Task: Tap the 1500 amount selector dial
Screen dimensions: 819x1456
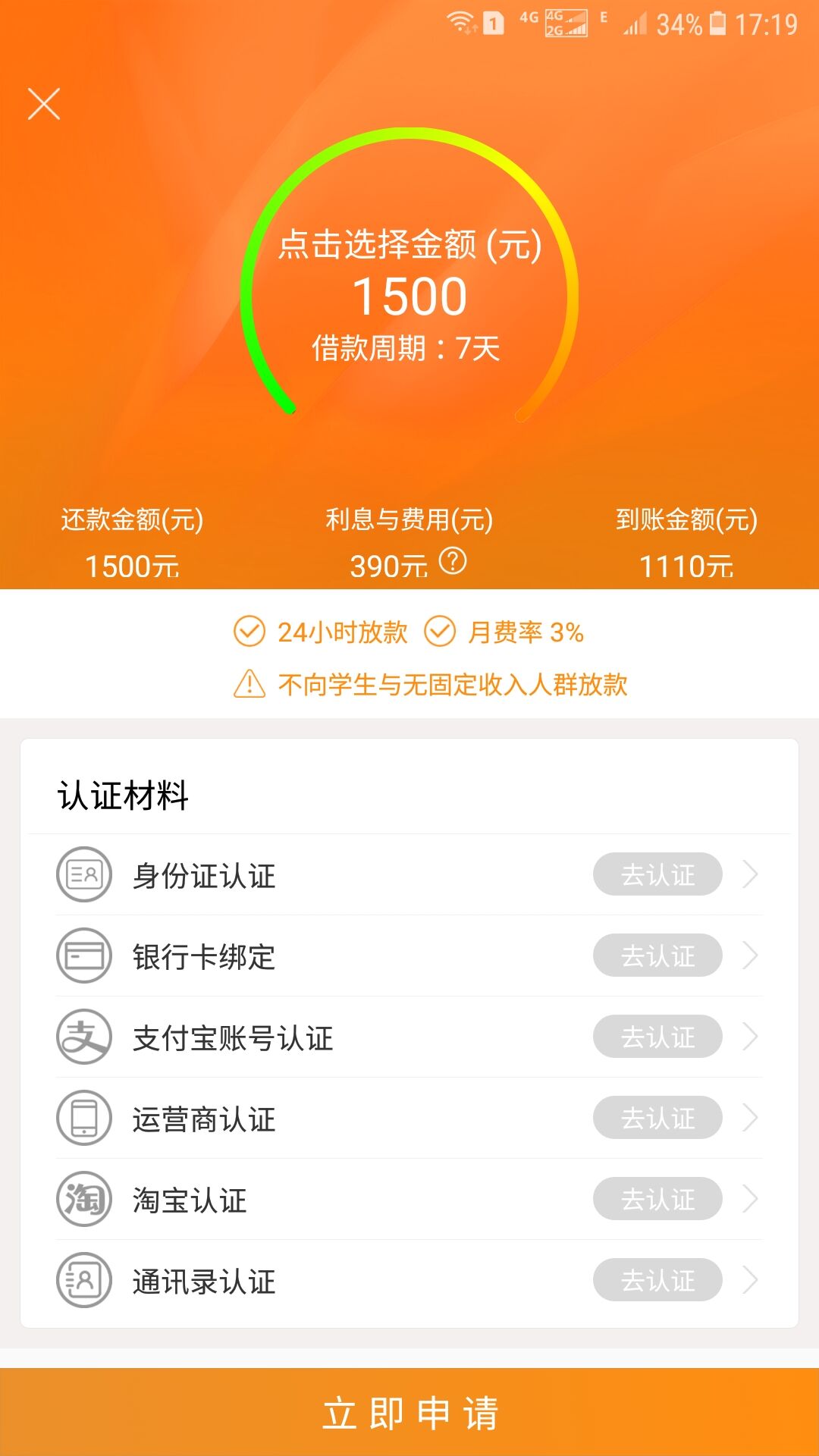Action: point(409,294)
